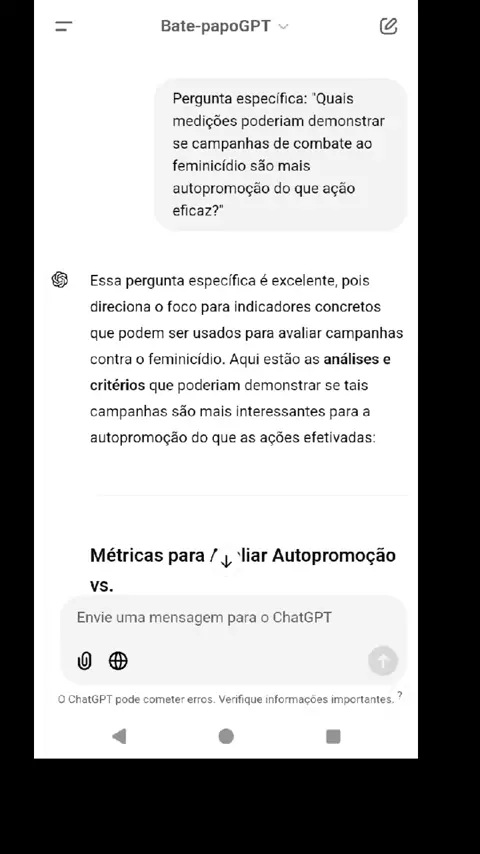Open the help question mark
This screenshot has width=480, height=854.
pos(400,695)
